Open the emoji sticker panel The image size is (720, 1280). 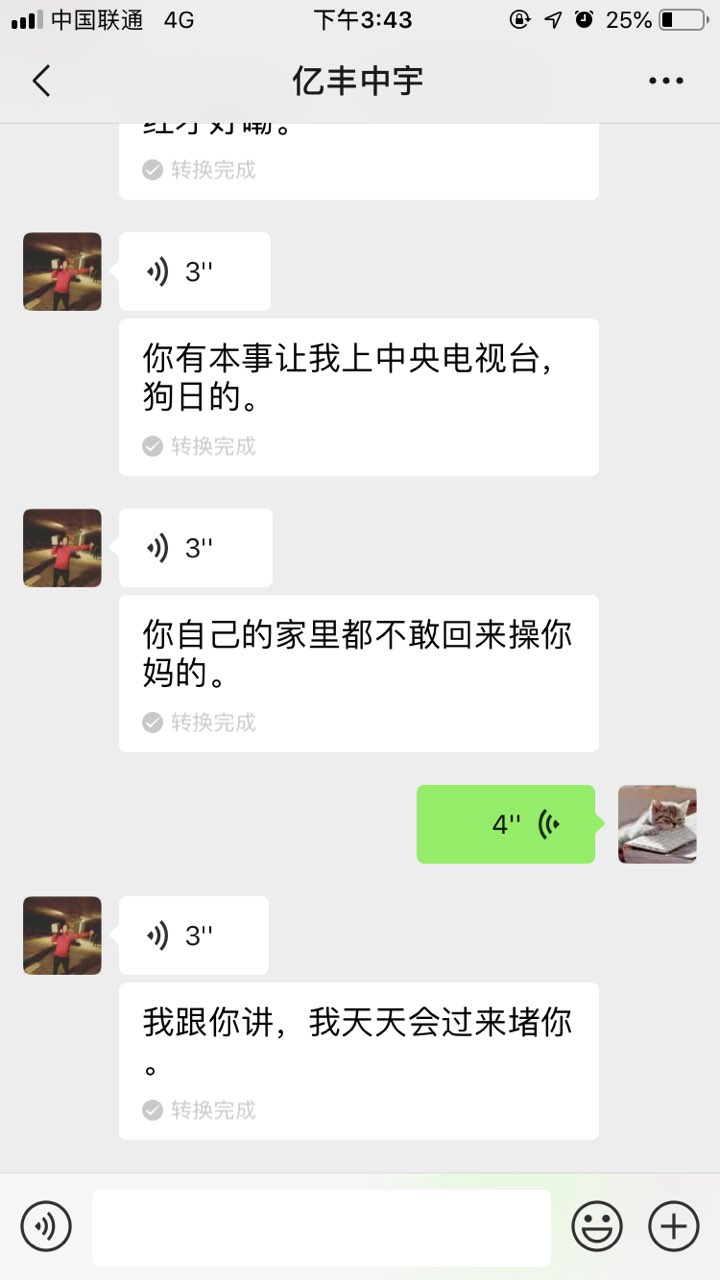click(x=597, y=1226)
